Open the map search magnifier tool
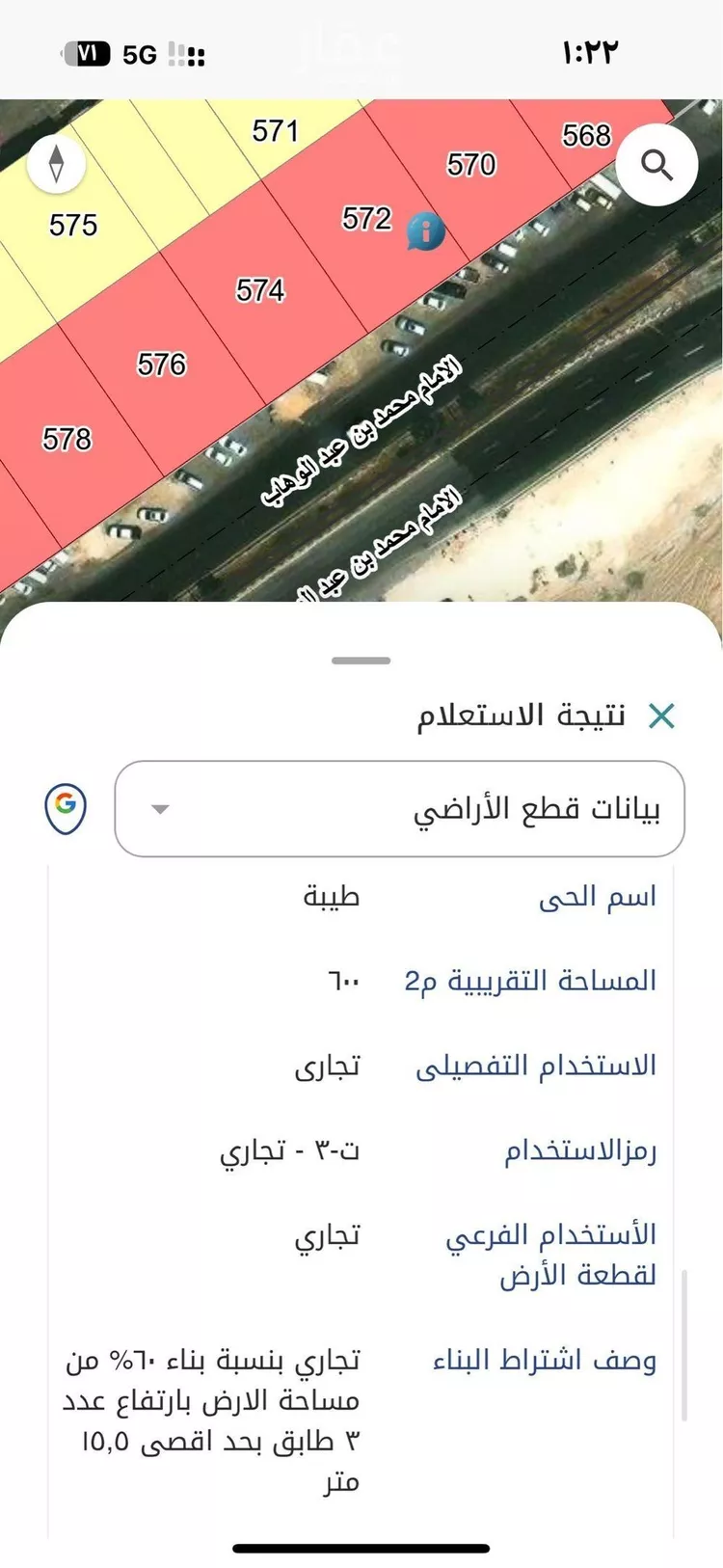The height and width of the screenshot is (1568, 723). coord(658,164)
